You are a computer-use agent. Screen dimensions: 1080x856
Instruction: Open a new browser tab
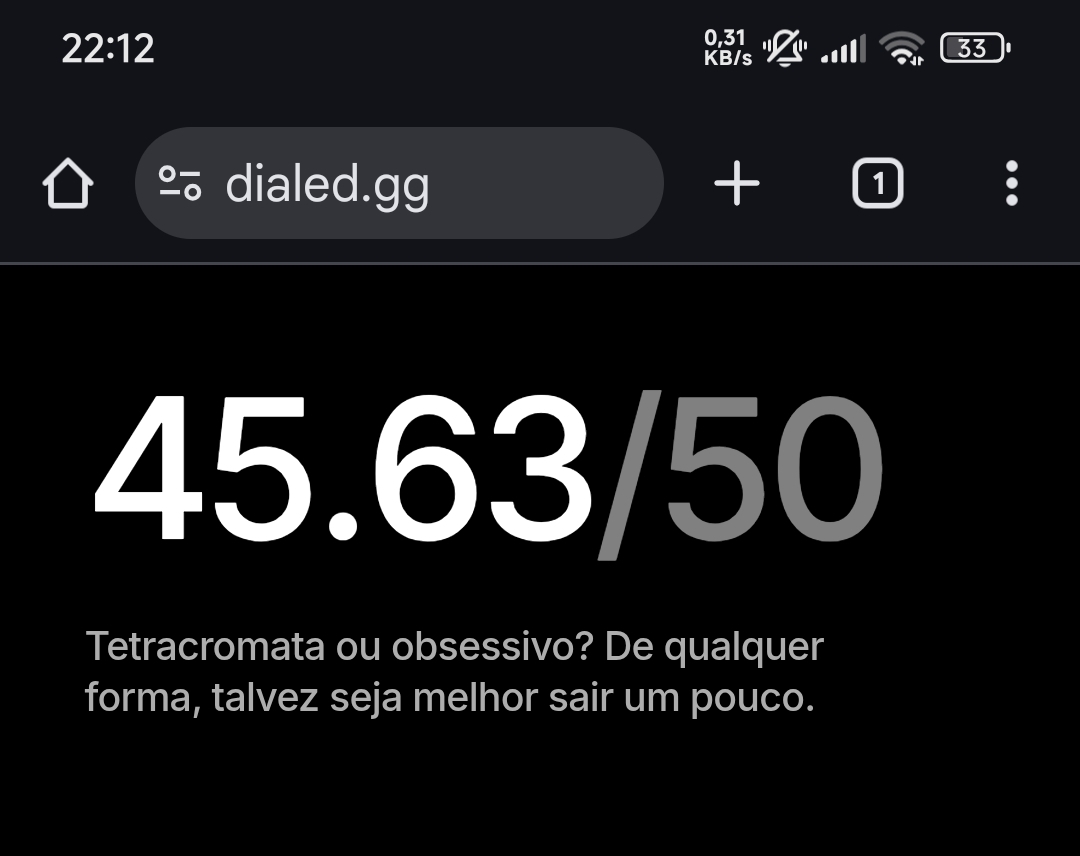tap(737, 184)
